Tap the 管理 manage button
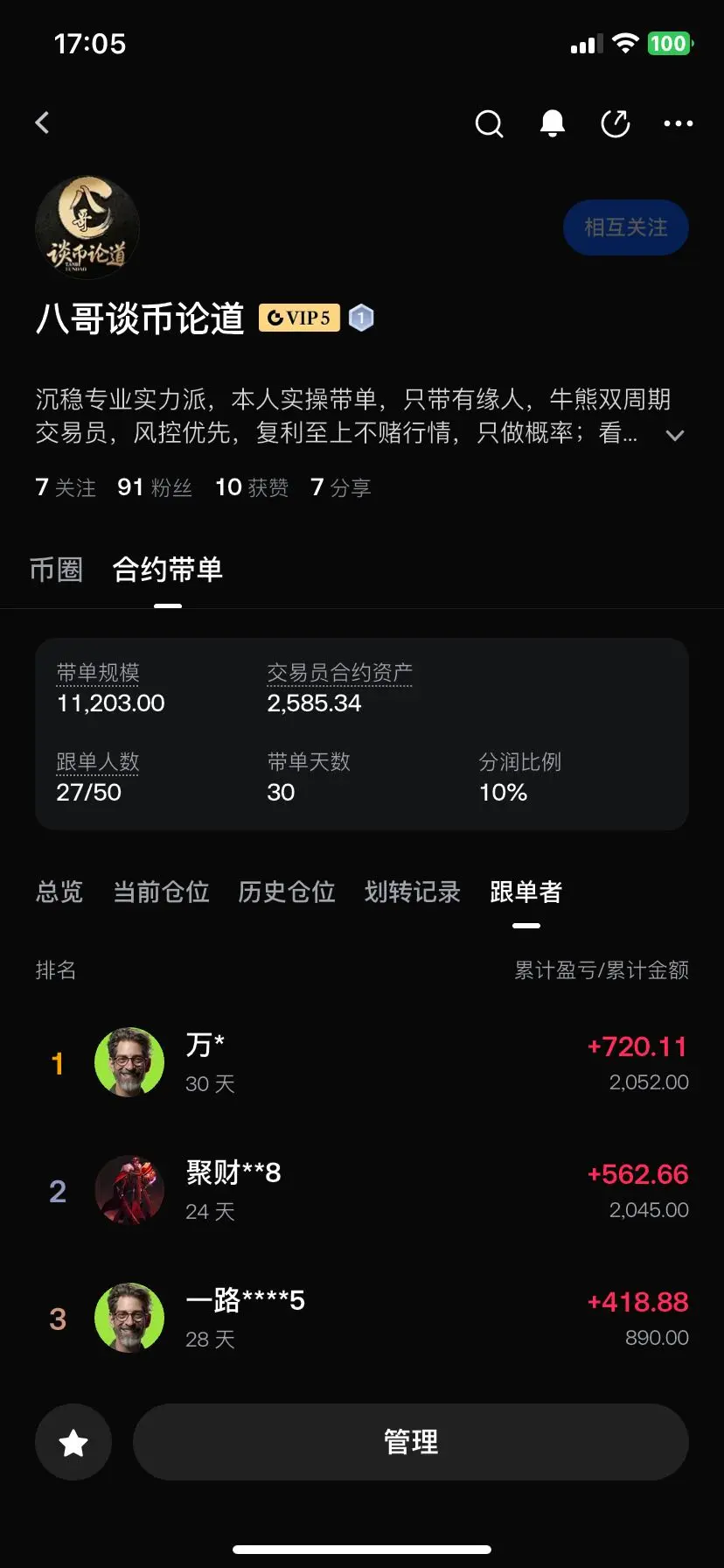724x1568 pixels. [411, 1442]
